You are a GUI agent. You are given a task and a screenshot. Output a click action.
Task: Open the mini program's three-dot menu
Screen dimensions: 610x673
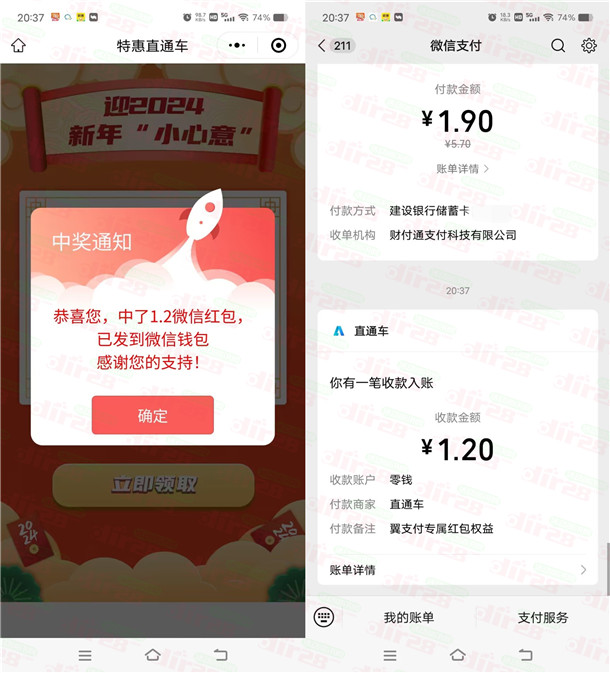pos(236,45)
